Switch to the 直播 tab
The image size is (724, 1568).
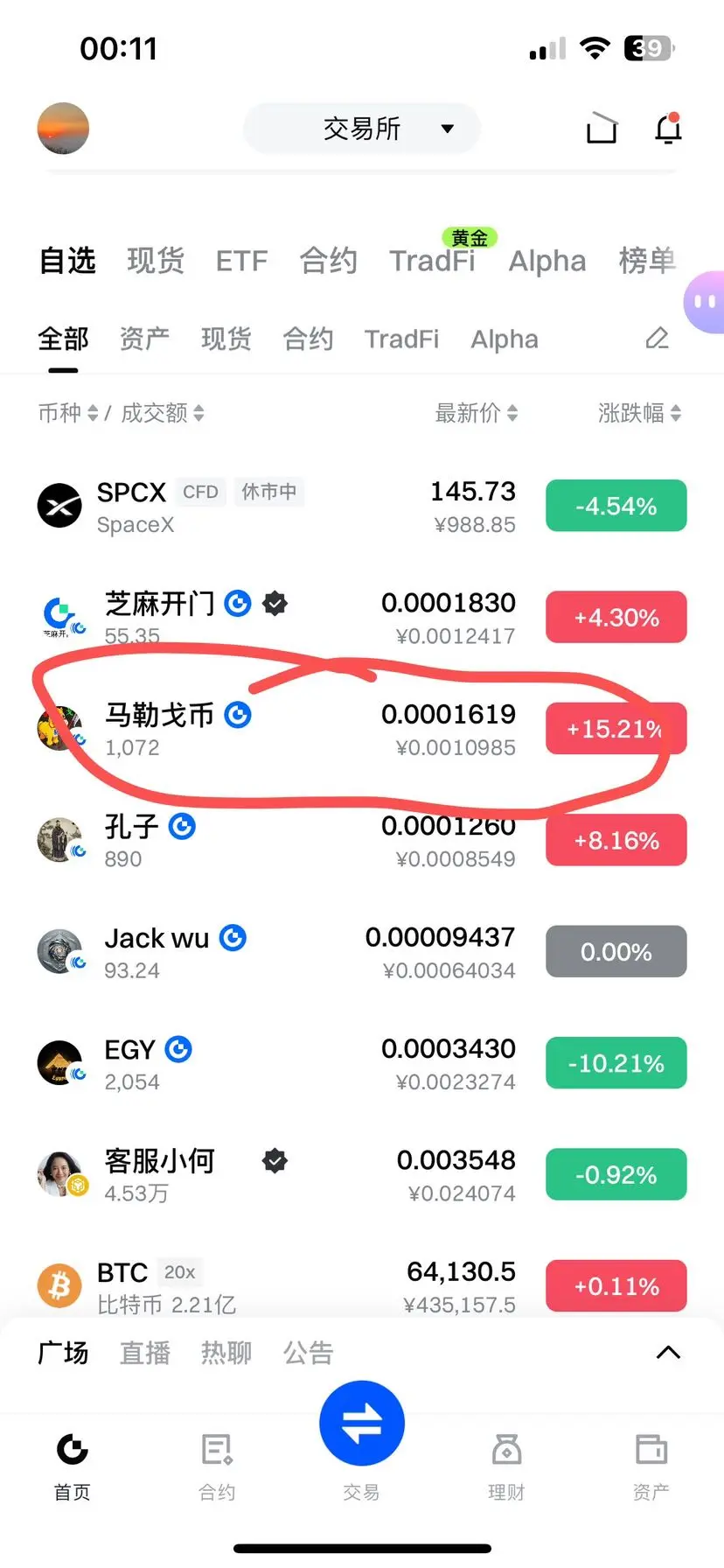[144, 1353]
